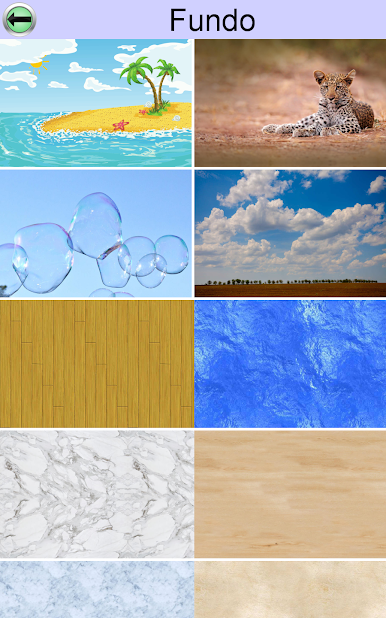Pick the pale blue marble background
The height and width of the screenshot is (618, 386).
click(97, 590)
